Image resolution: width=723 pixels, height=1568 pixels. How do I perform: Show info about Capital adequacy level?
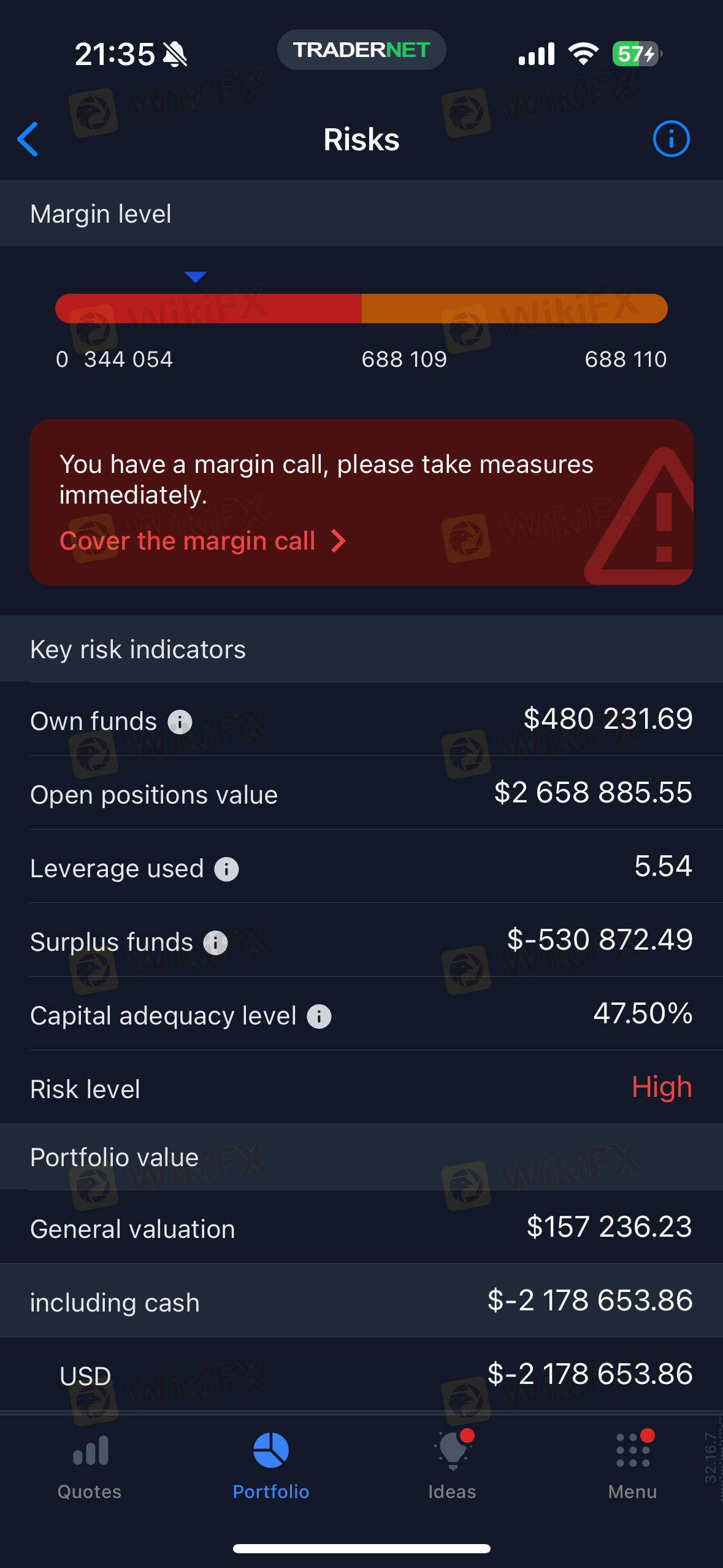pyautogui.click(x=319, y=1017)
